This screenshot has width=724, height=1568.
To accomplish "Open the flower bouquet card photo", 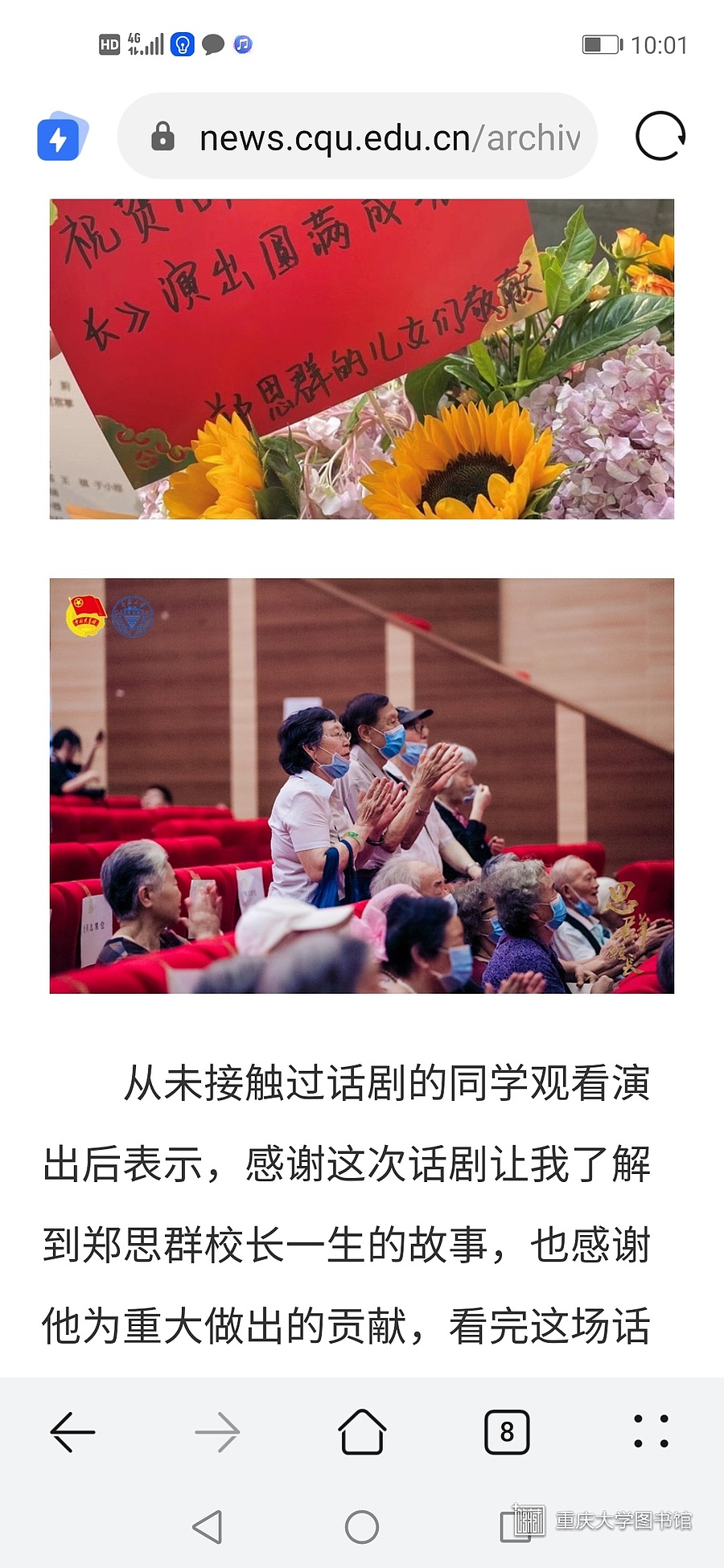I will (x=362, y=359).
